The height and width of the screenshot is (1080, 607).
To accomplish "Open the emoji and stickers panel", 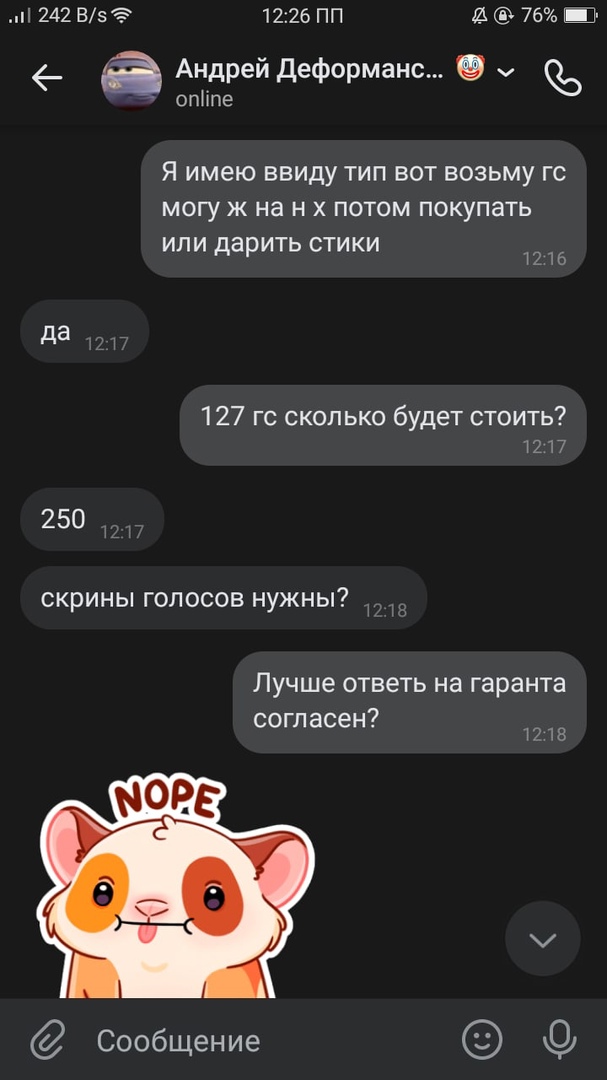I will tap(482, 1040).
